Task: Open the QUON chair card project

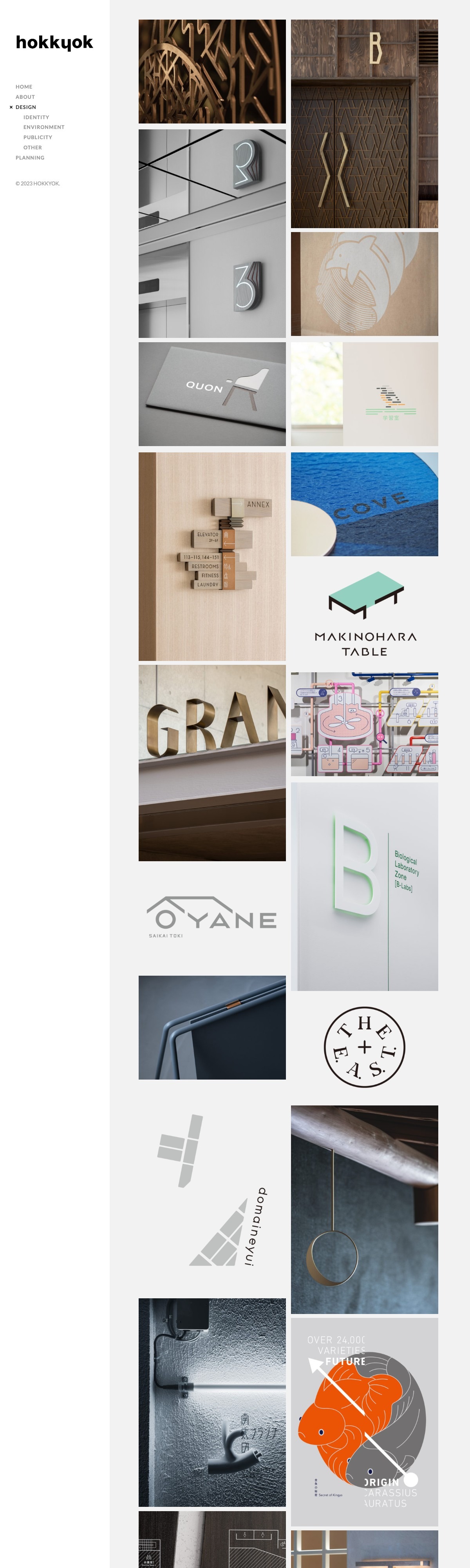Action: coord(211,394)
